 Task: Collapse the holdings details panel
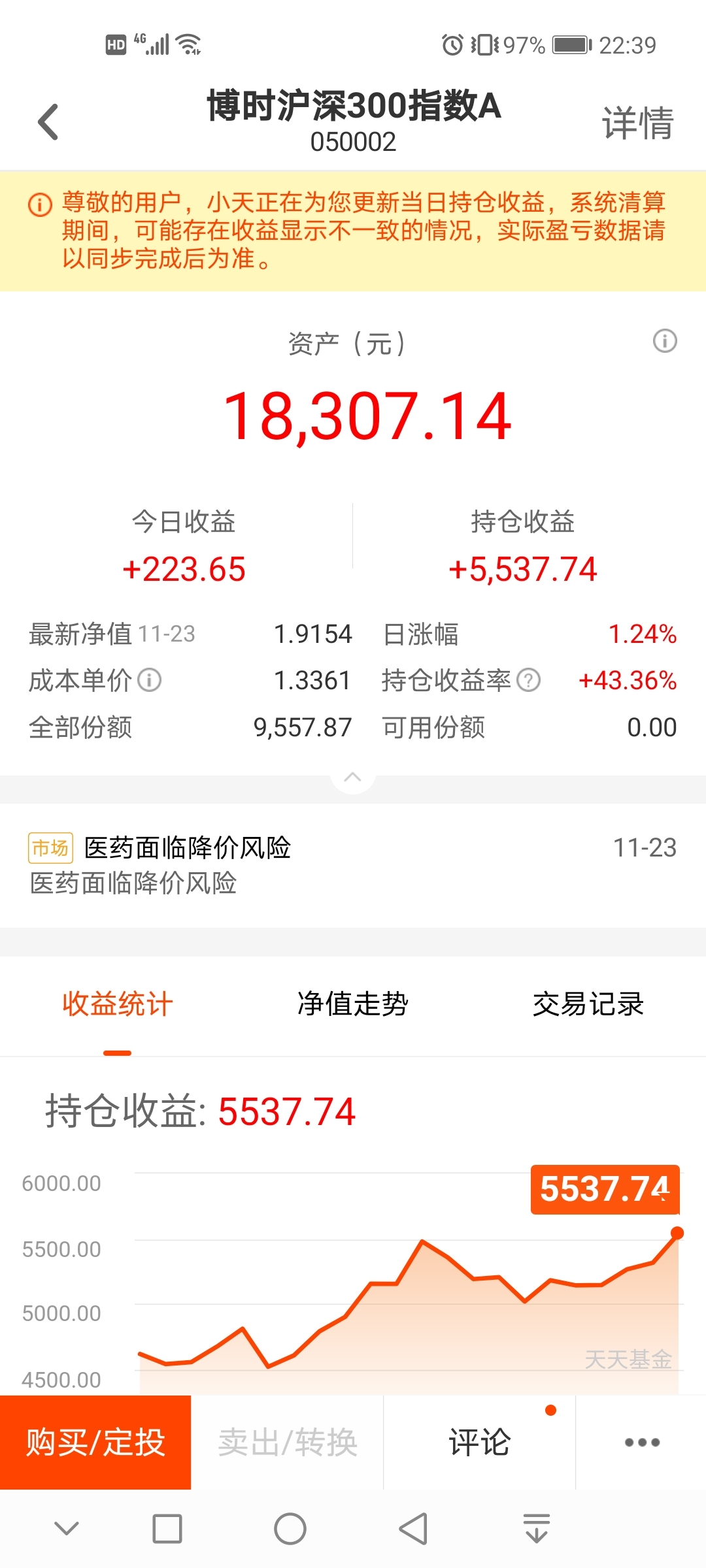(x=353, y=777)
